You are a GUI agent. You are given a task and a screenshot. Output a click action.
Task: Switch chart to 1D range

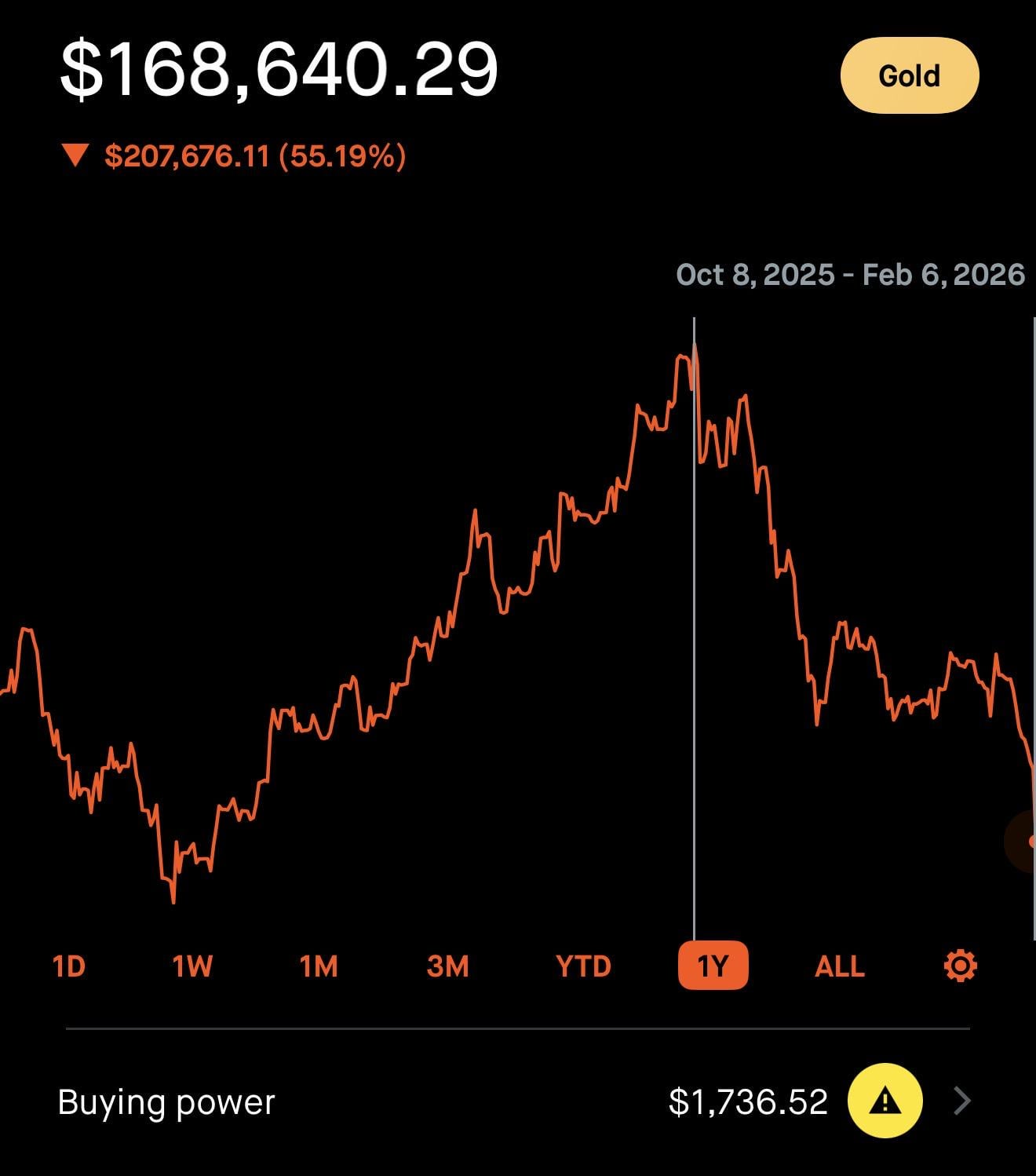click(x=69, y=966)
